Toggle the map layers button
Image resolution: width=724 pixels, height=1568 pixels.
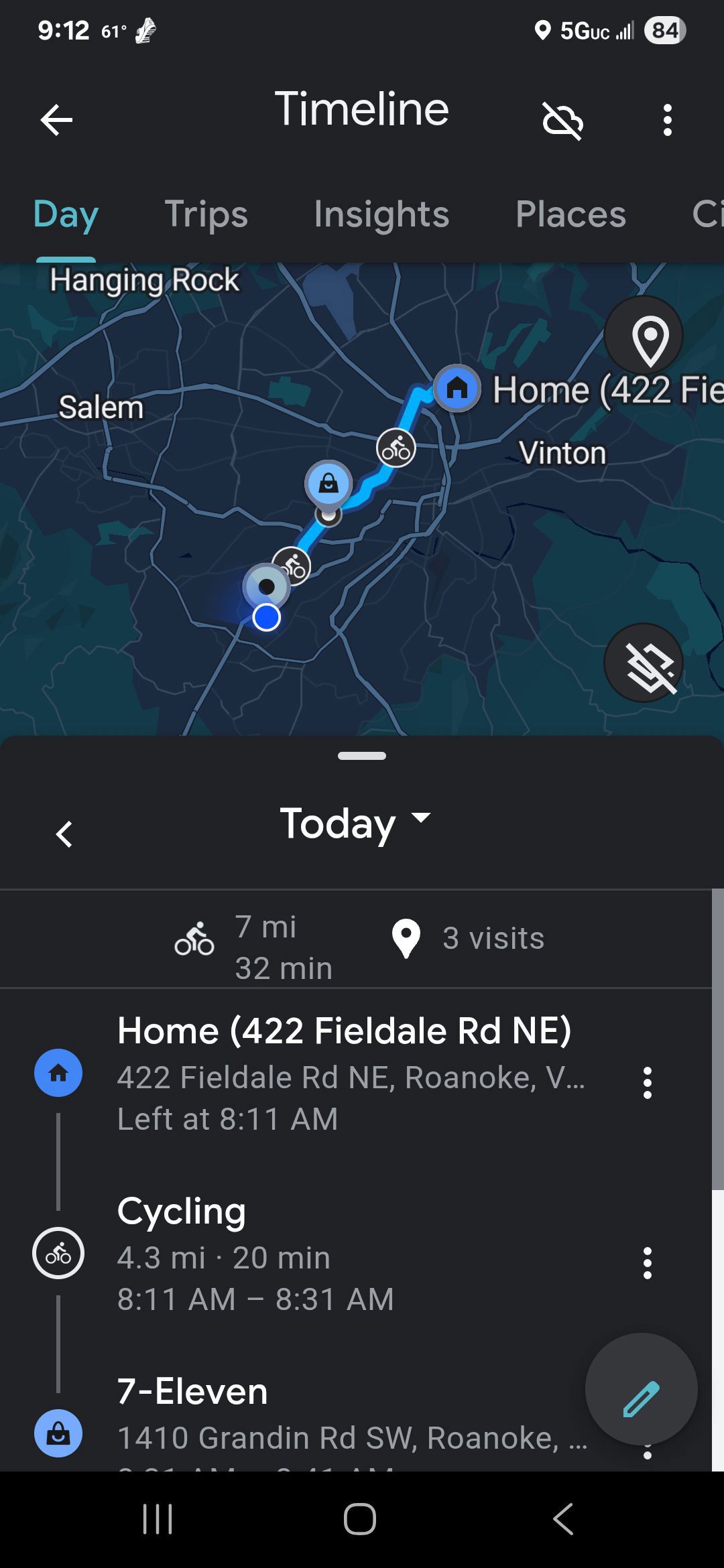[644, 663]
